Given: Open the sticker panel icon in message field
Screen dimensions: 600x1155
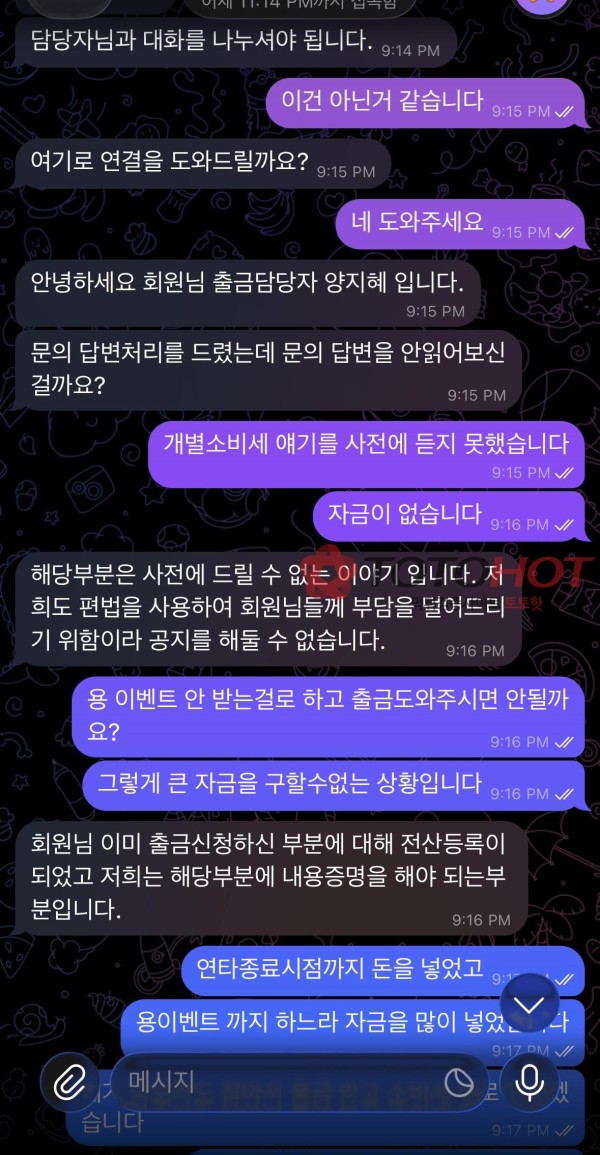Looking at the screenshot, I should pyautogui.click(x=459, y=1083).
